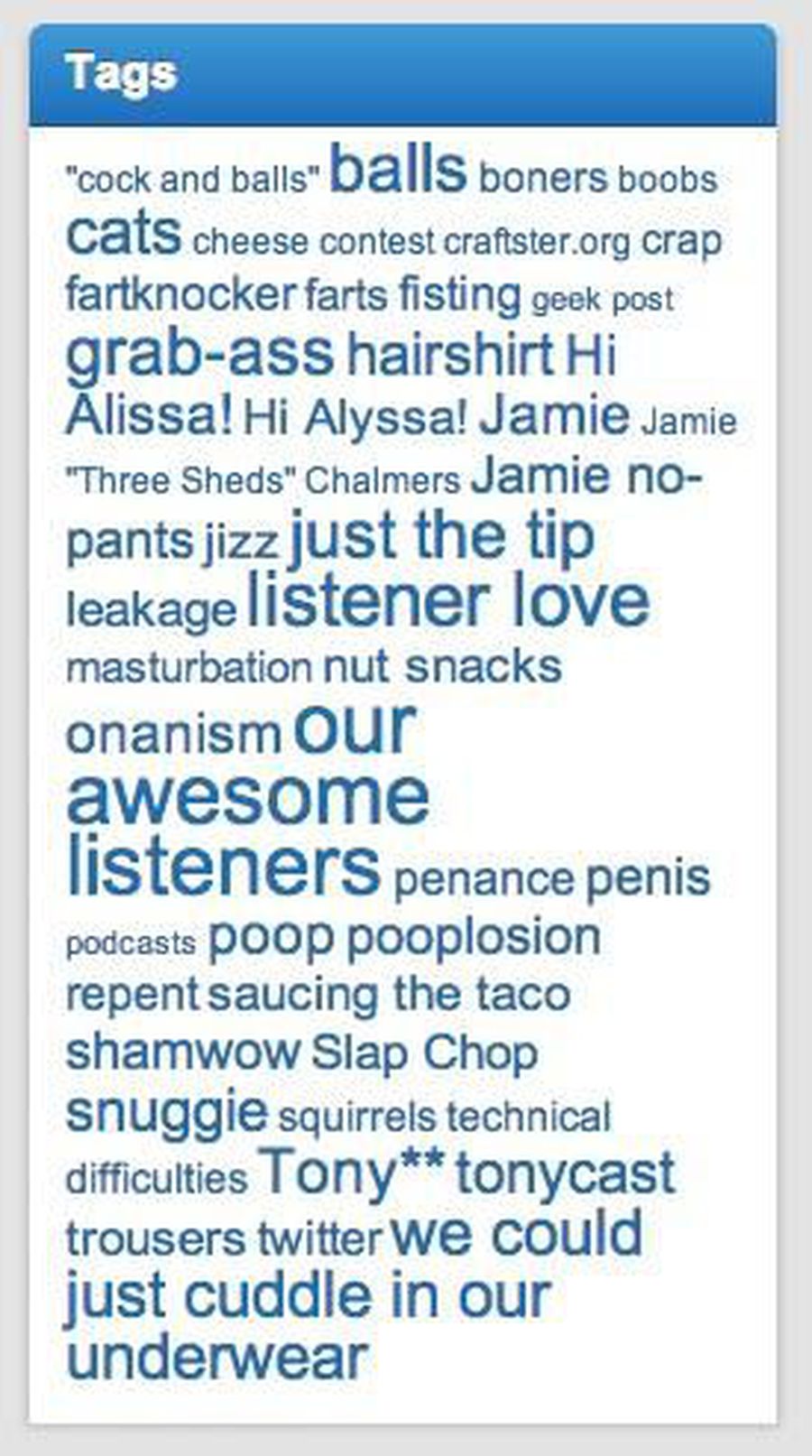The image size is (812, 1456).
Task: Open the shamwow tag
Action: coord(182,1052)
